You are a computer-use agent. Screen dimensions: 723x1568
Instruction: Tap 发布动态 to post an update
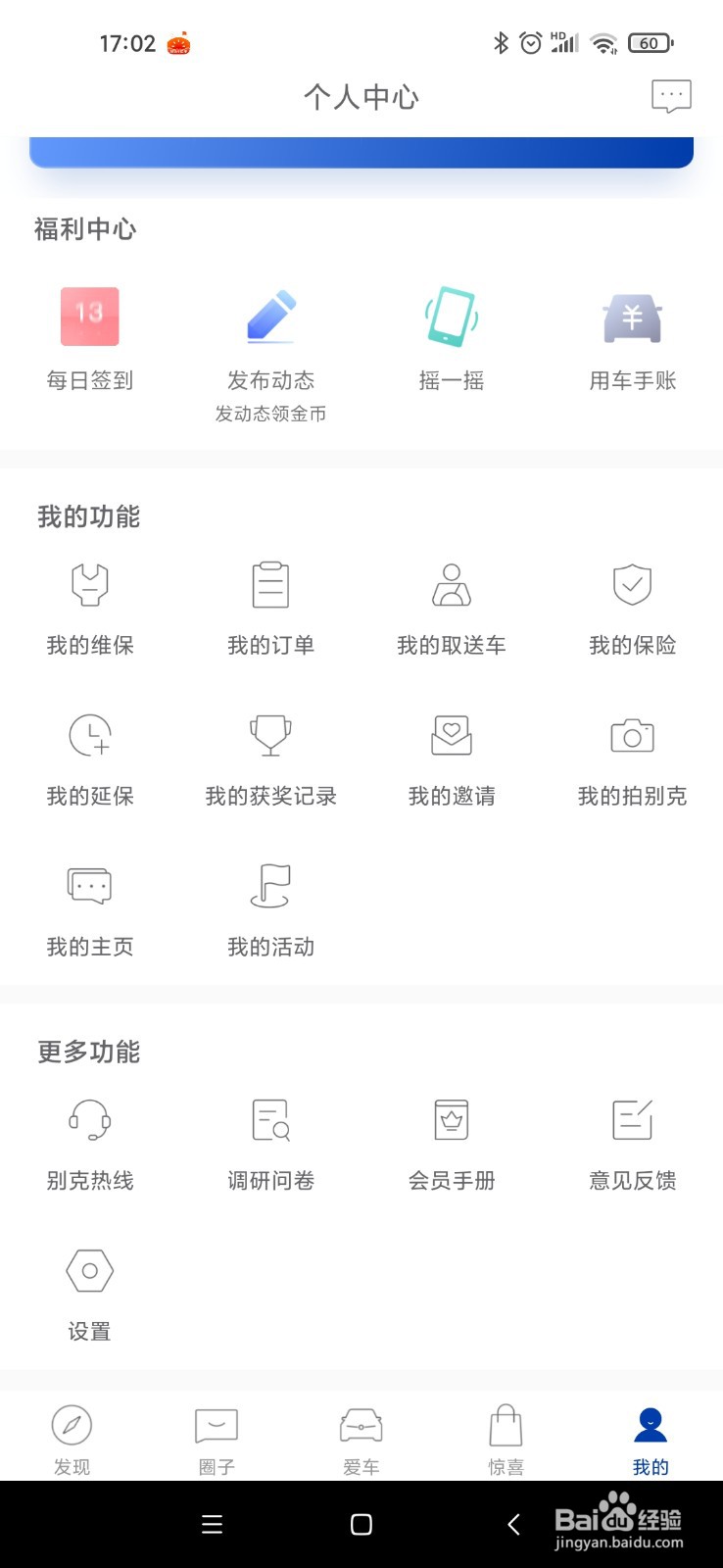270,354
